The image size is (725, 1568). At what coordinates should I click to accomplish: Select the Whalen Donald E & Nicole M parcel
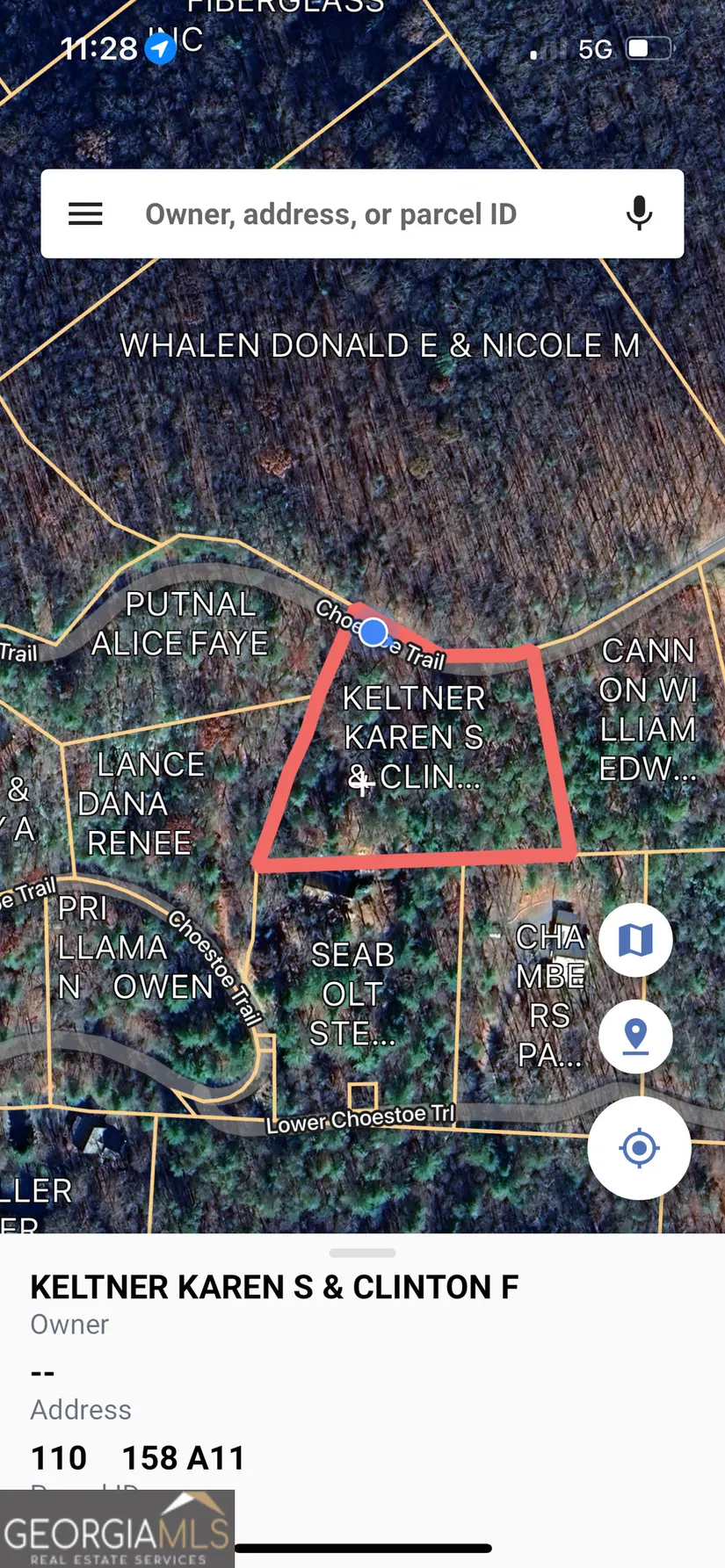pyautogui.click(x=380, y=346)
